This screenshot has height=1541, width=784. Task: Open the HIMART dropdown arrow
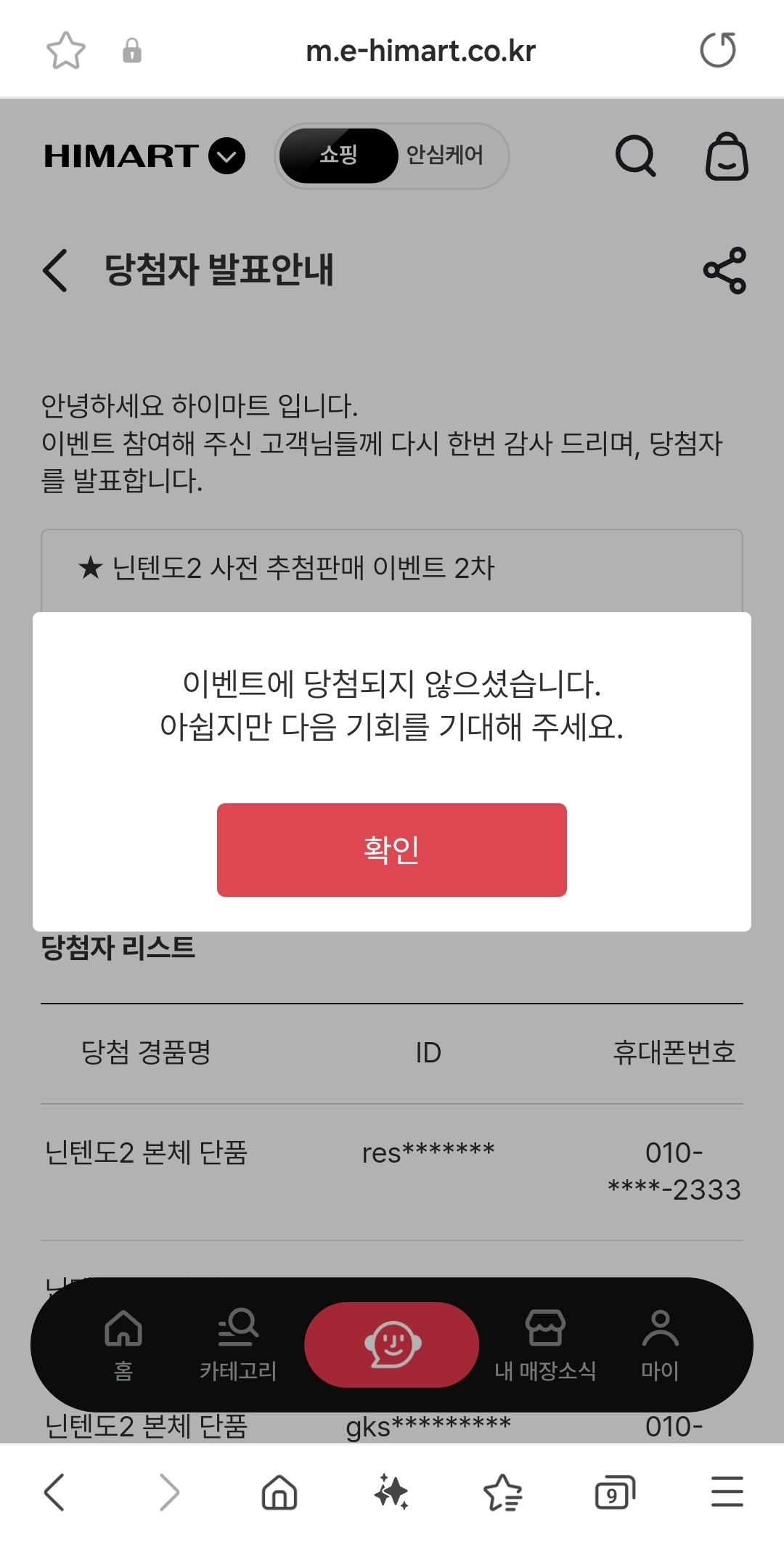[227, 156]
